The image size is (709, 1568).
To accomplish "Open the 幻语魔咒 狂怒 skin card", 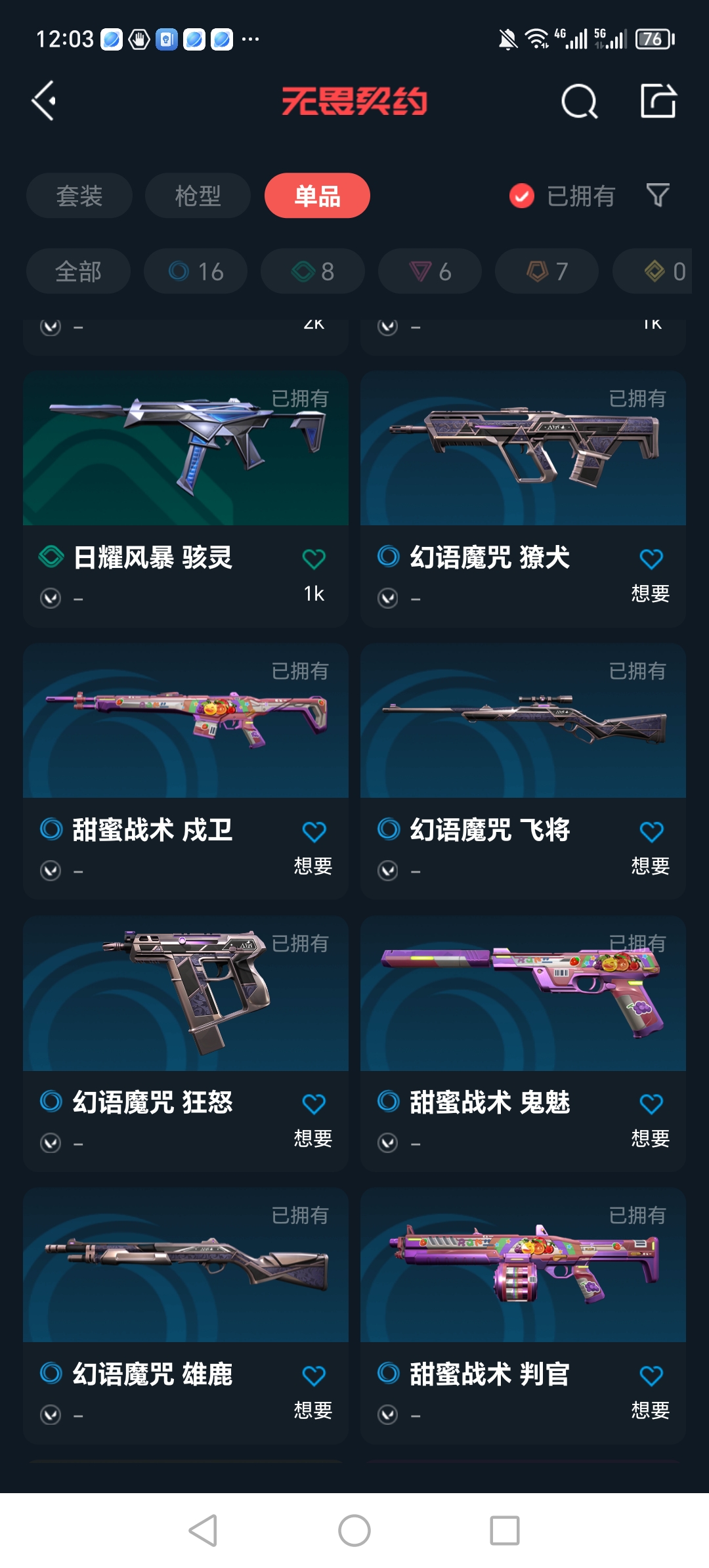I will click(x=186, y=1005).
